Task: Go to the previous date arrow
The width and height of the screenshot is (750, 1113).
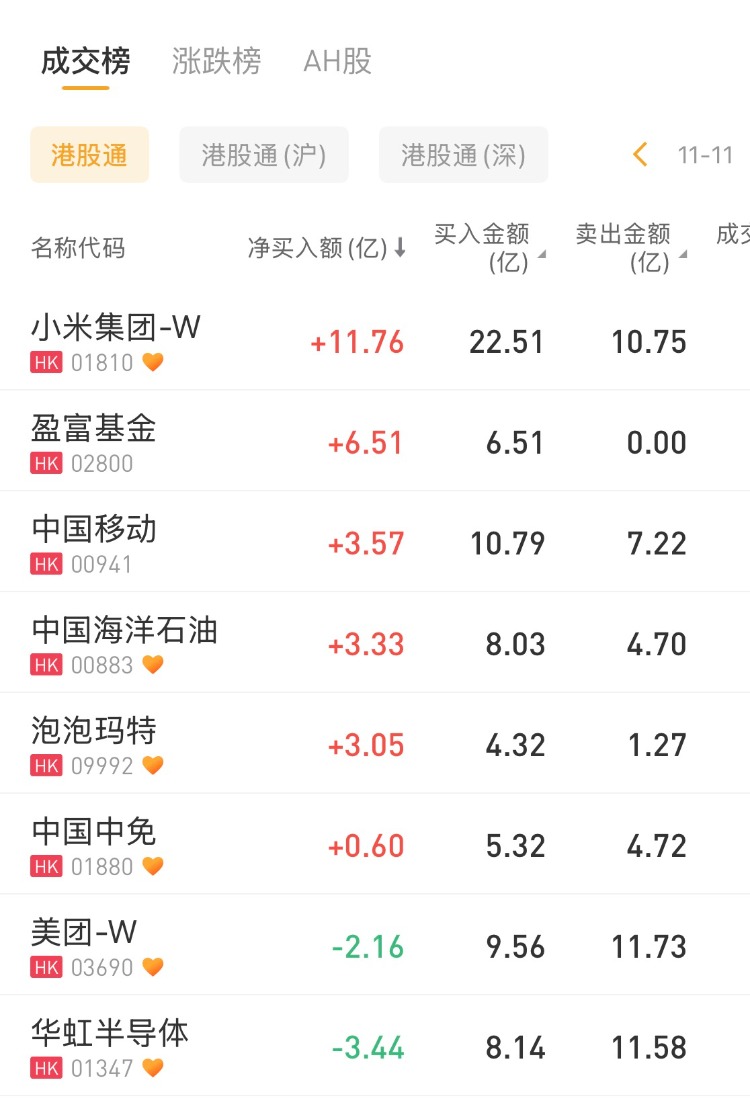Action: coord(641,155)
